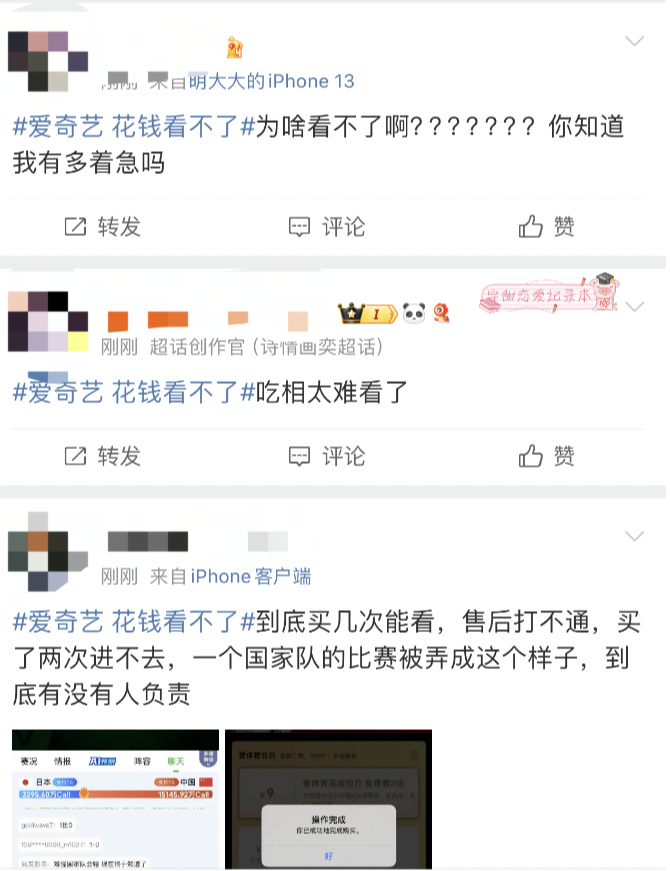Comment on the post saying 吃相太难看了
The height and width of the screenshot is (871, 670).
(x=327, y=457)
